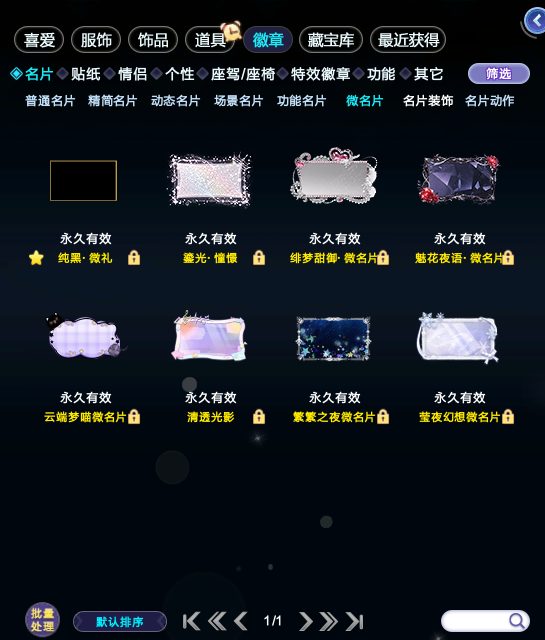Screen dimensions: 545x640
Task: Switch to the 服饰 tab
Action: tap(96, 40)
